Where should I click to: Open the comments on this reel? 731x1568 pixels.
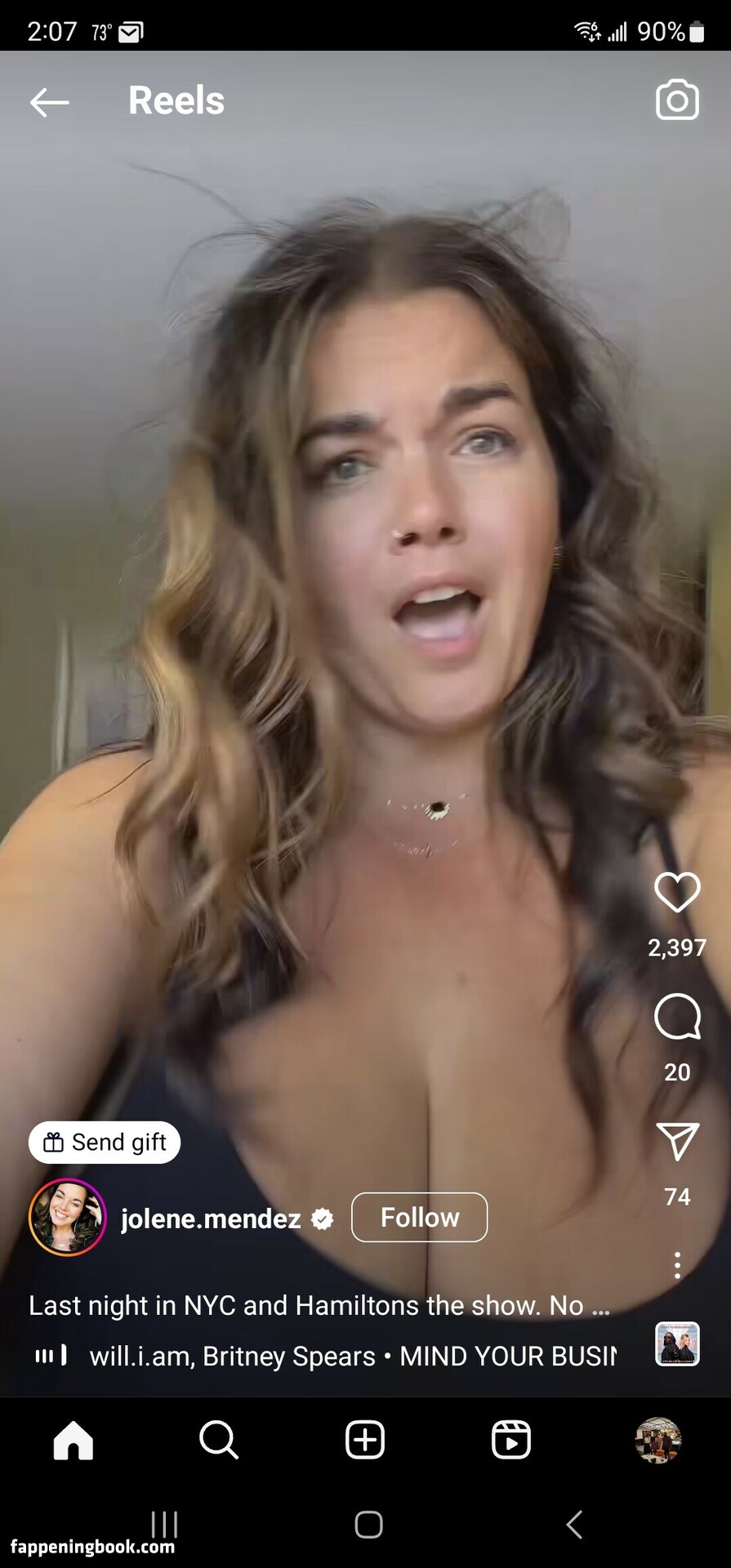click(x=677, y=1017)
